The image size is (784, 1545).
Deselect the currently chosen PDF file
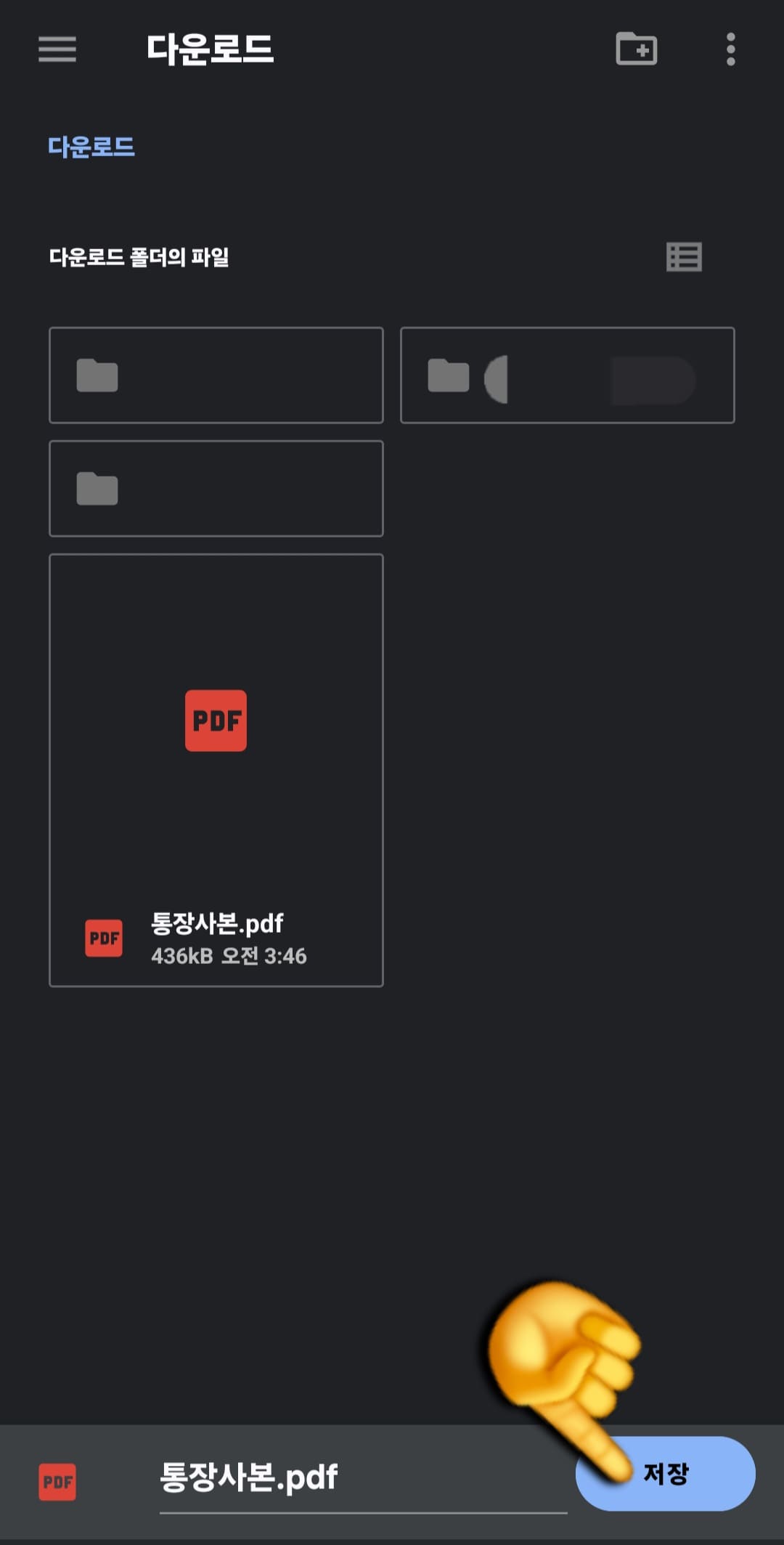216,770
